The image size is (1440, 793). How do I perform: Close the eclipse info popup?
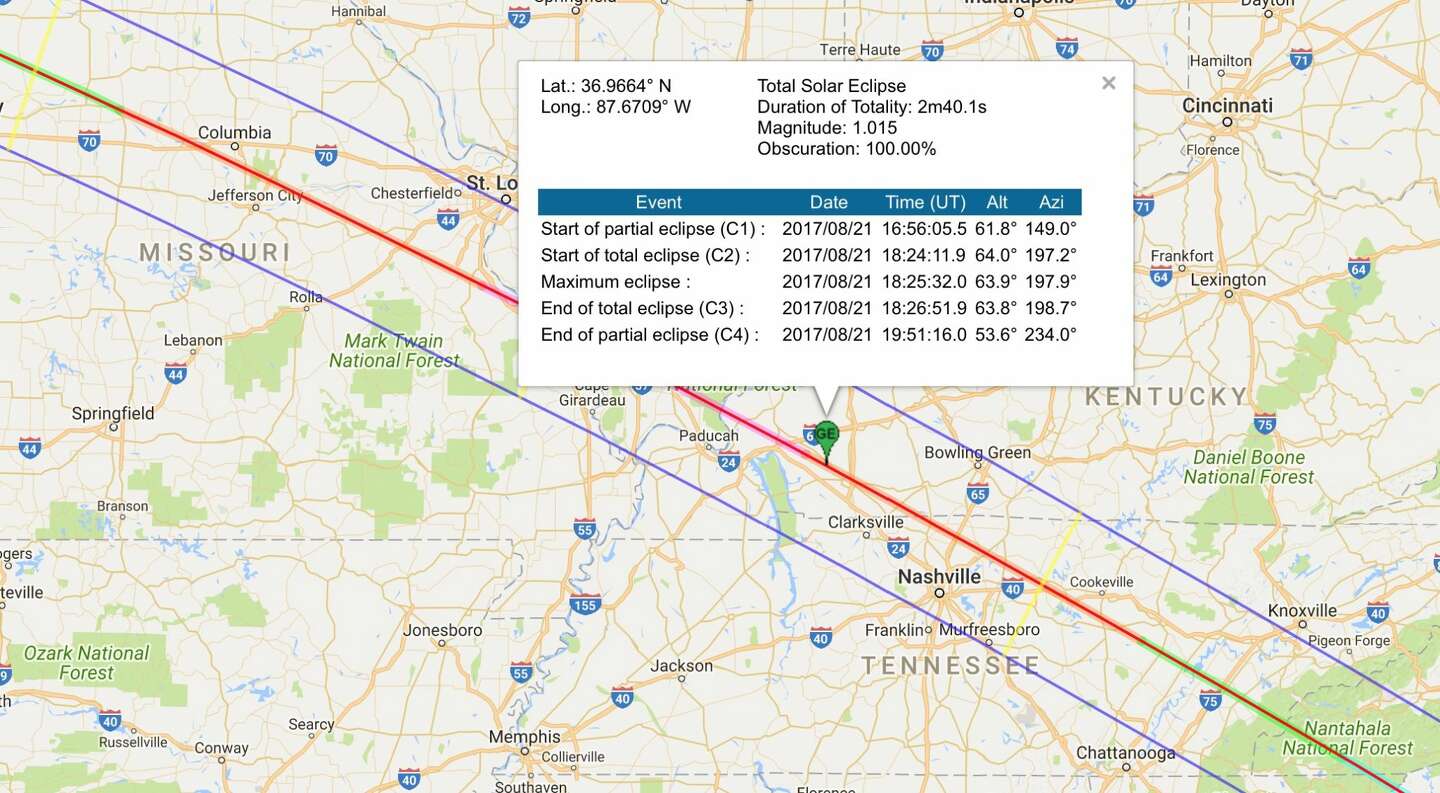click(x=1108, y=84)
